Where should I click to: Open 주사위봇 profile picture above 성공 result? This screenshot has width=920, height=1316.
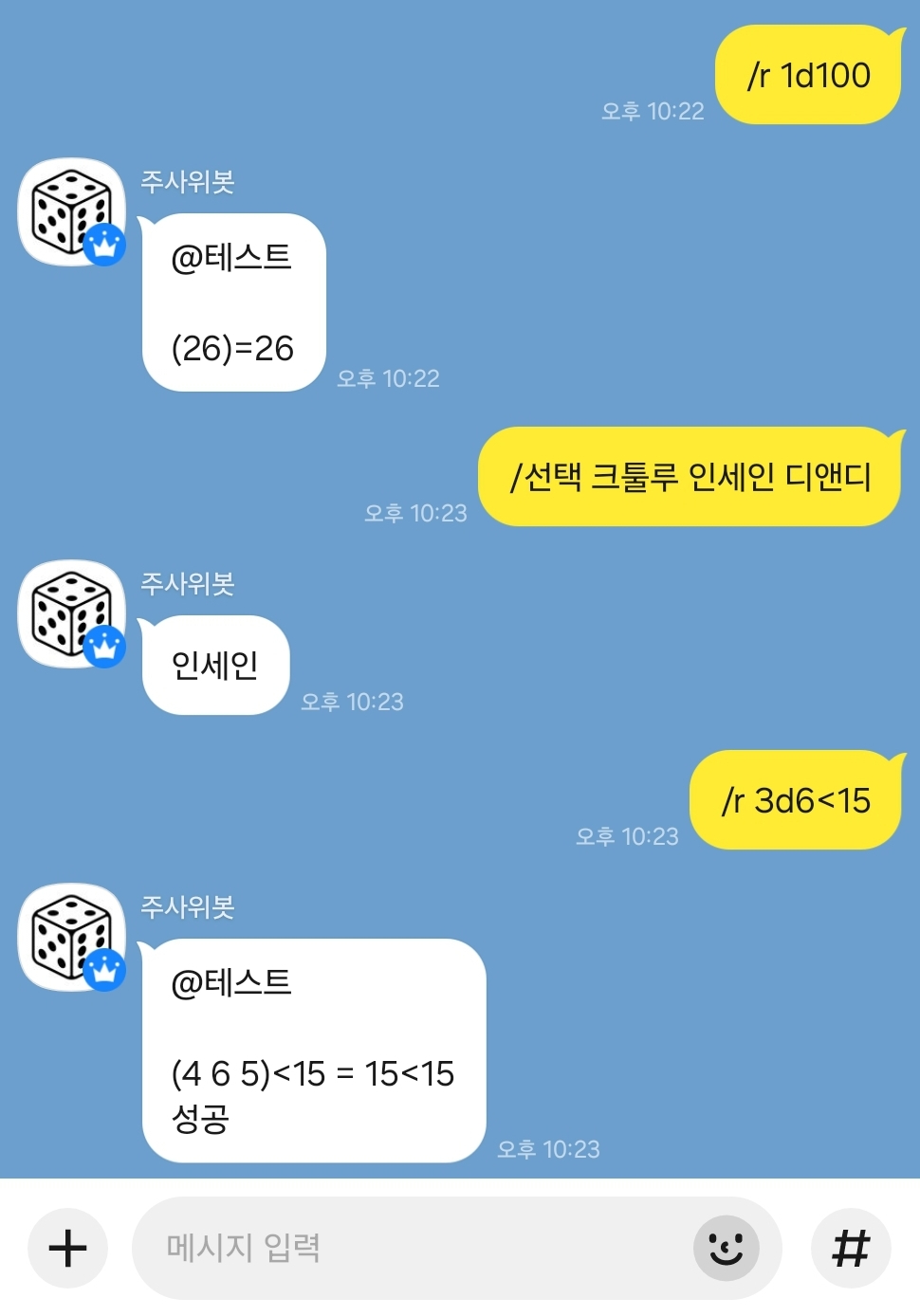[x=71, y=938]
